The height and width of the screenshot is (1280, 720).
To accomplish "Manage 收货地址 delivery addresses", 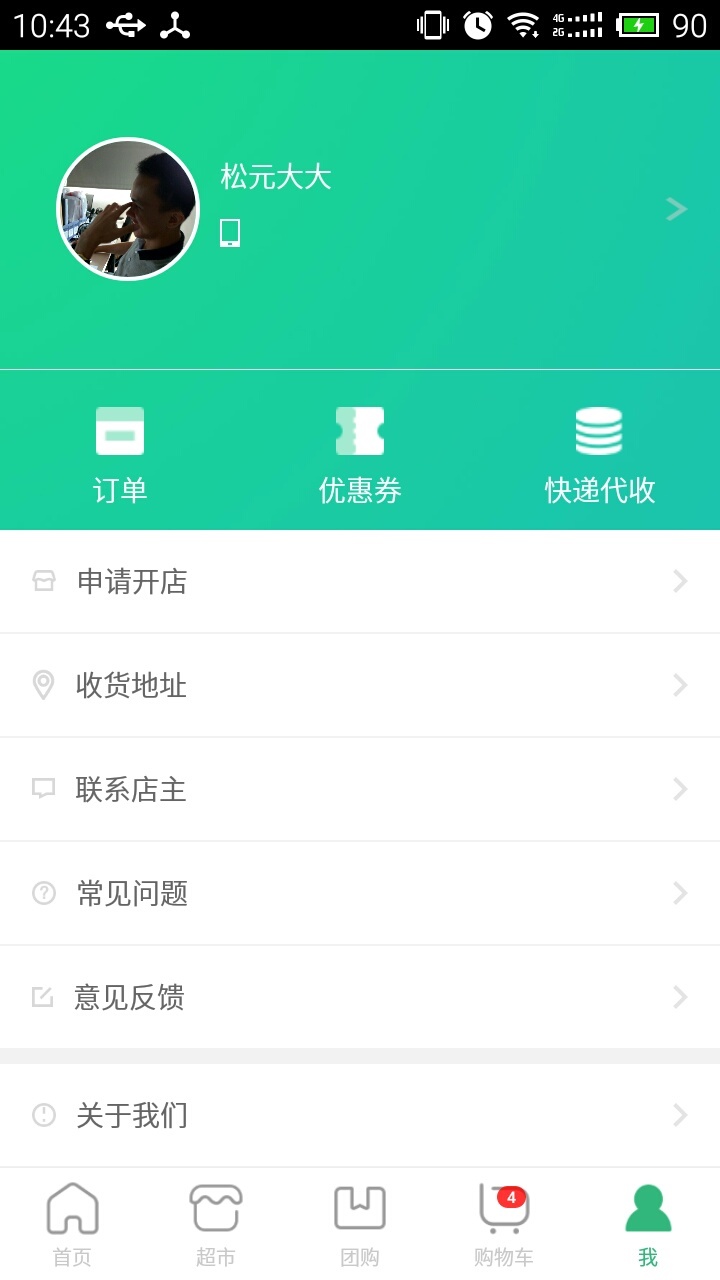I will (360, 686).
